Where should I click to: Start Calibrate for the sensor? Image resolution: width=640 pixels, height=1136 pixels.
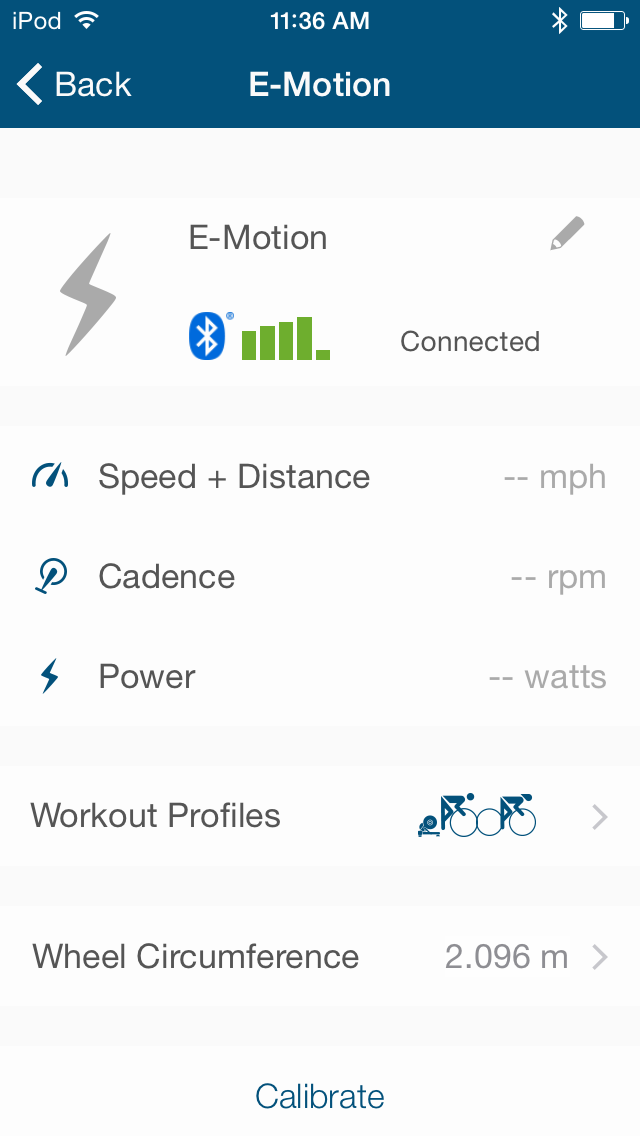pos(320,1096)
